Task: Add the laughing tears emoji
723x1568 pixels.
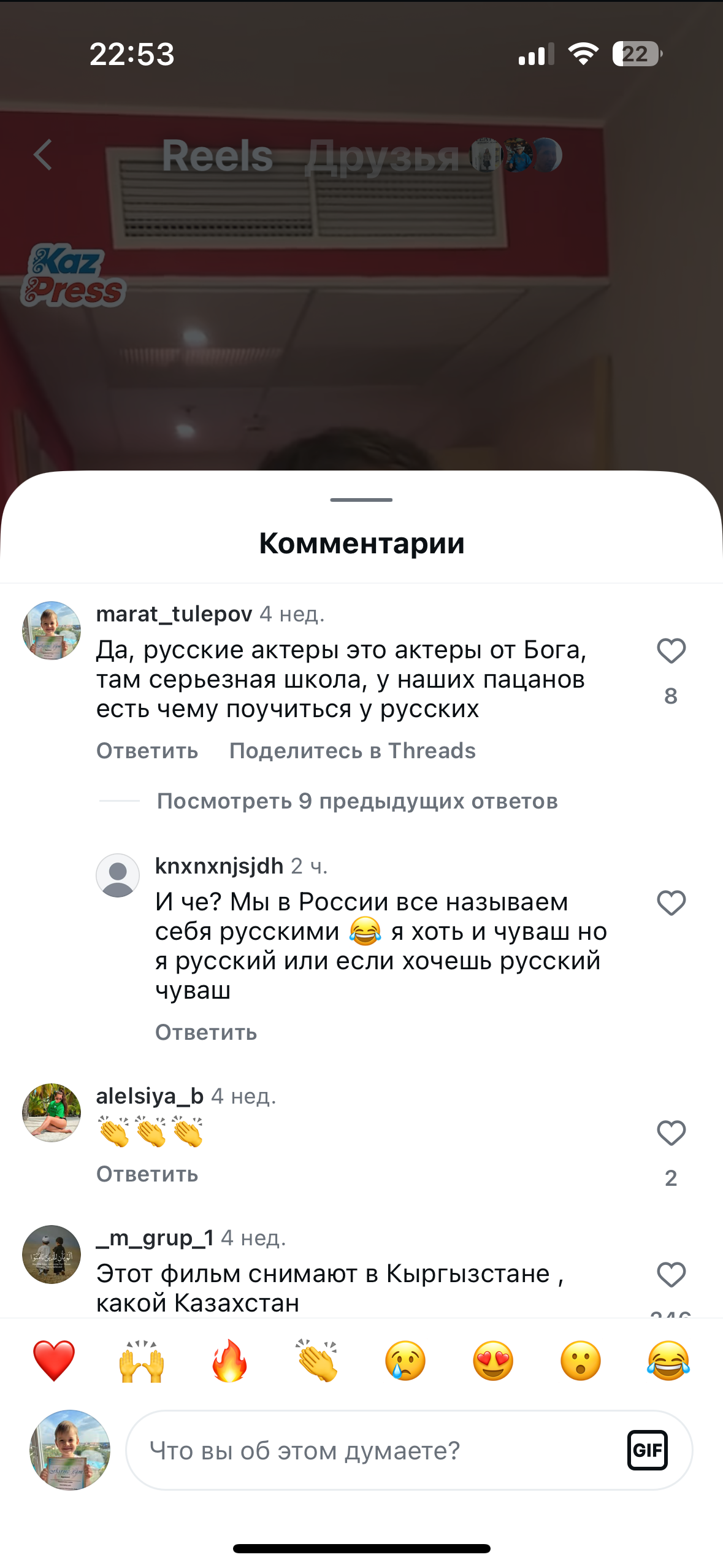Action: (x=668, y=1361)
